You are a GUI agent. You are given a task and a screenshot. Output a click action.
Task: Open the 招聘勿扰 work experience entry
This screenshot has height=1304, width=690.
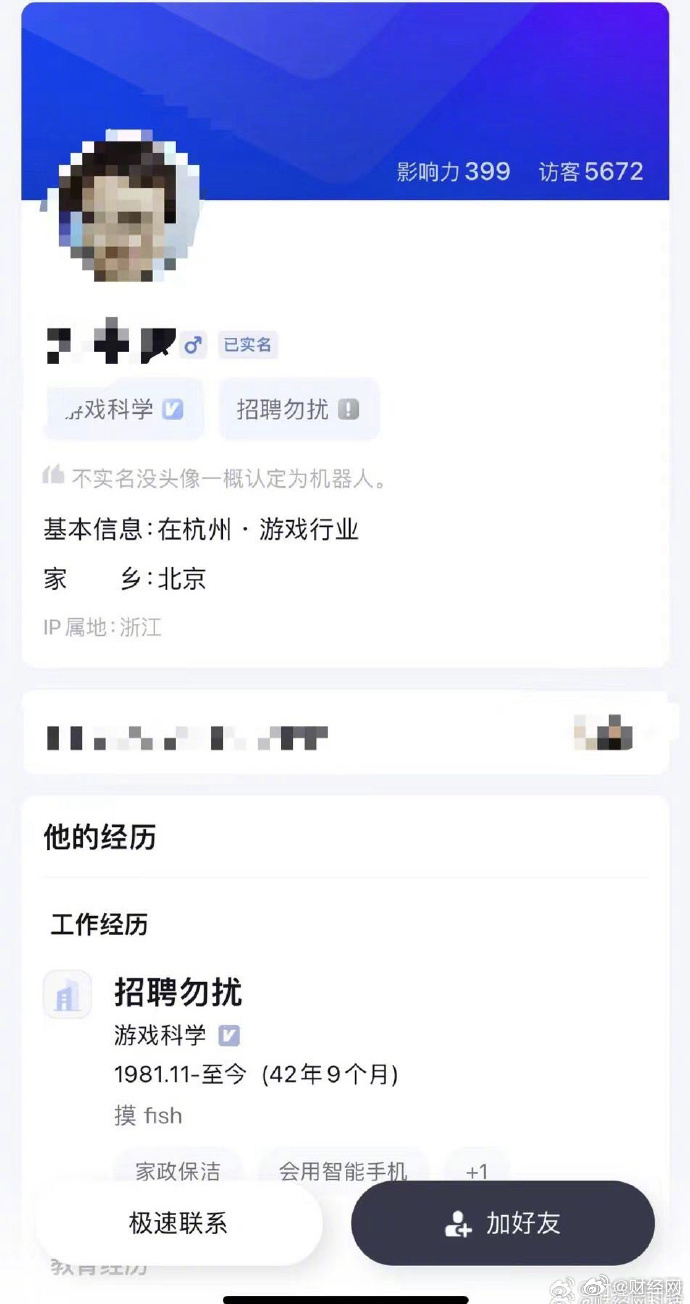click(178, 993)
